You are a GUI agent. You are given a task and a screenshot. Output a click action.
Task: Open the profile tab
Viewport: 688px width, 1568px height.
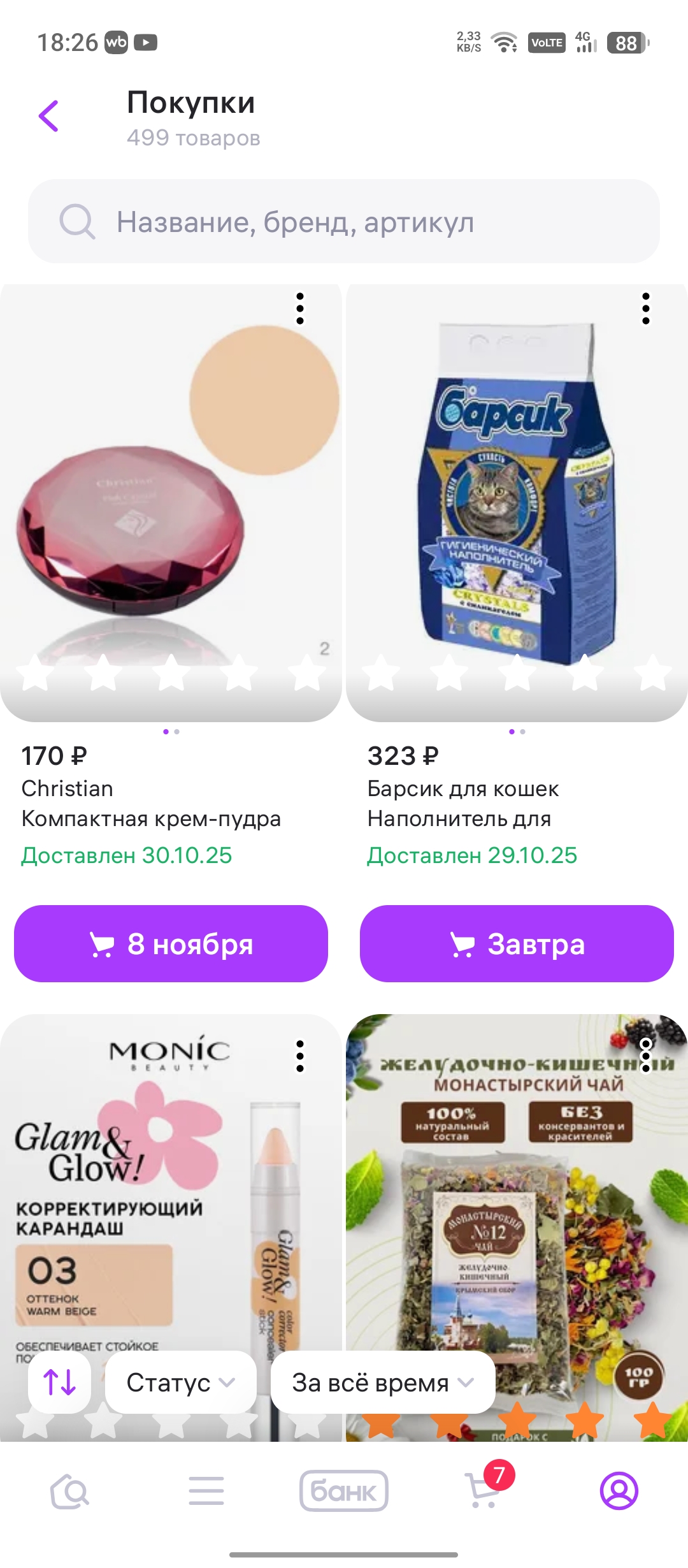[619, 1492]
